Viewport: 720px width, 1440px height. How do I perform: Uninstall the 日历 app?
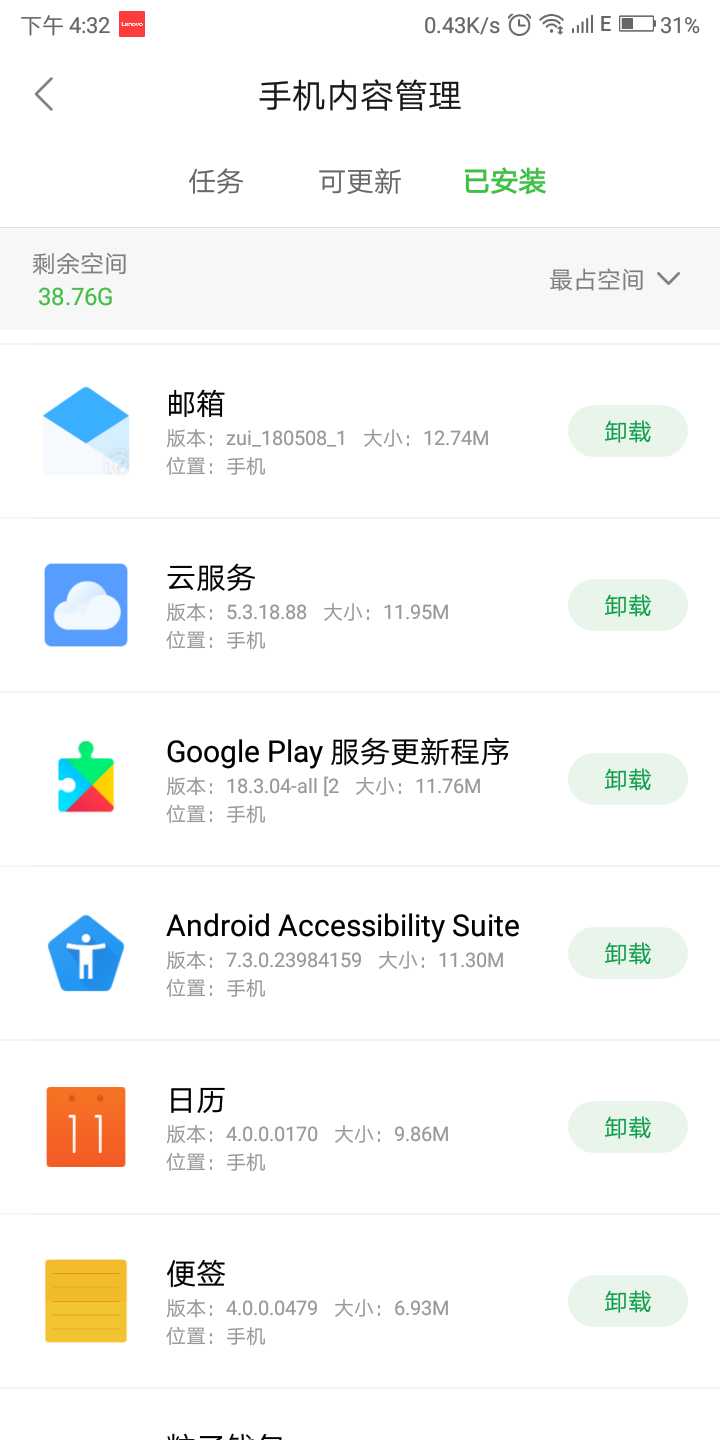click(x=628, y=1128)
